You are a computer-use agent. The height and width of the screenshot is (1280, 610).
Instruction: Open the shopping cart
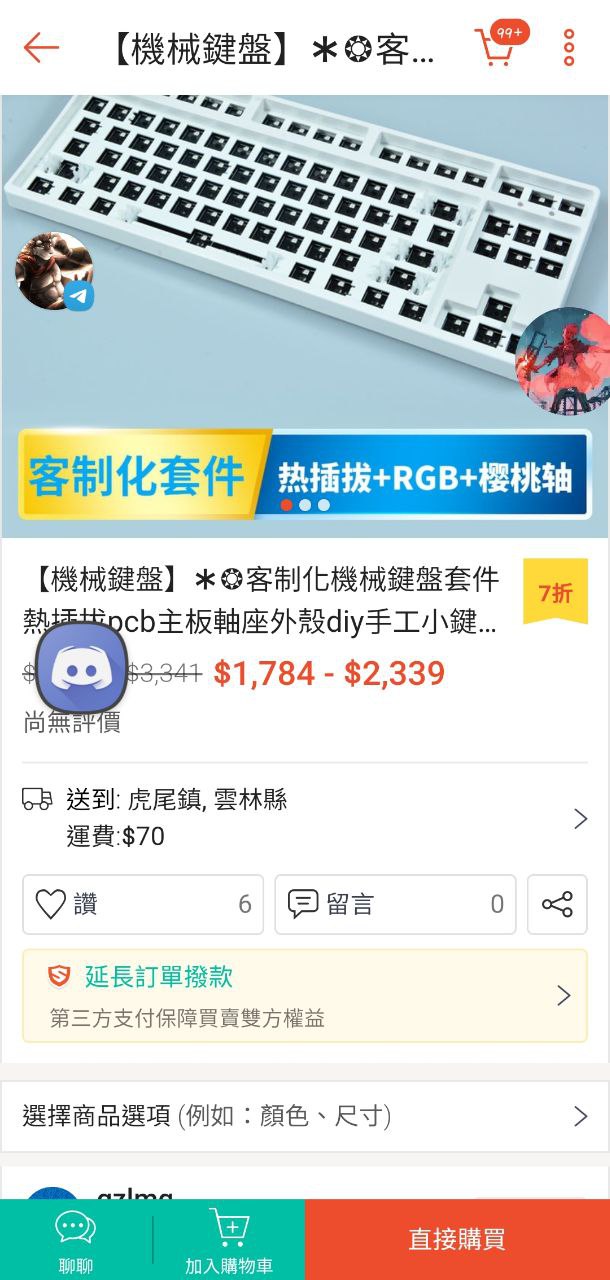point(498,46)
